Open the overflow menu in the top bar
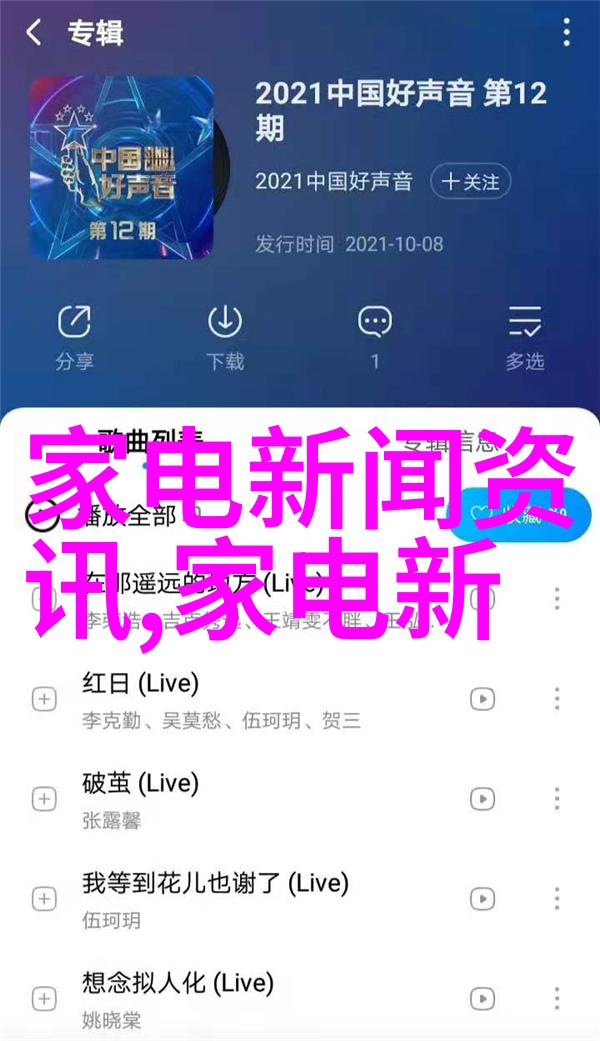This screenshot has height=1041, width=600. (567, 33)
